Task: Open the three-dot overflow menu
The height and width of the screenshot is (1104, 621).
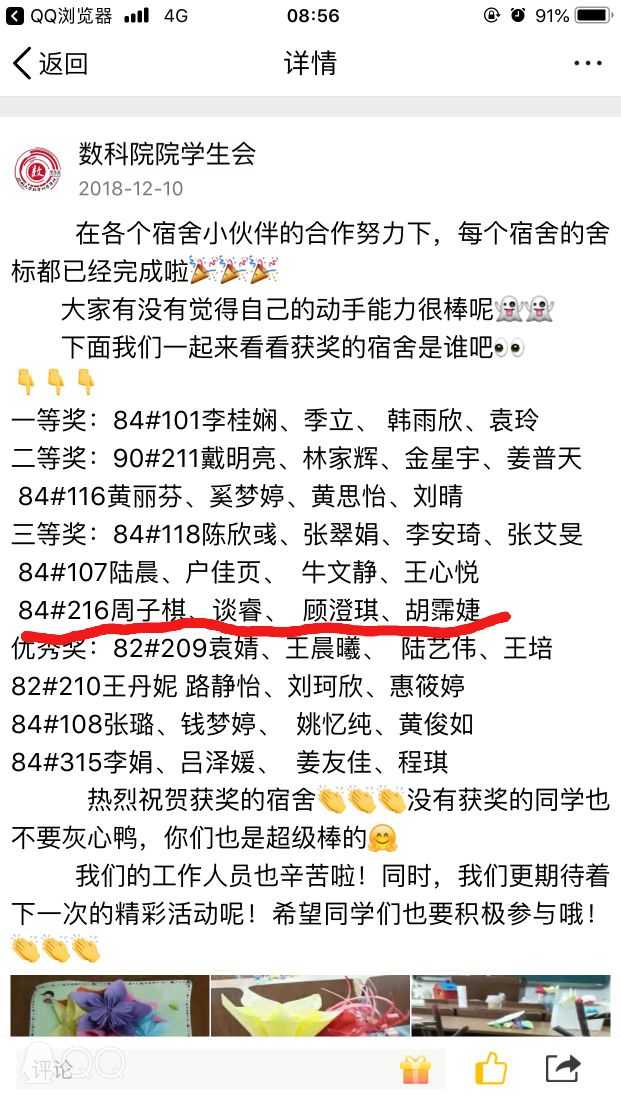Action: coord(587,64)
